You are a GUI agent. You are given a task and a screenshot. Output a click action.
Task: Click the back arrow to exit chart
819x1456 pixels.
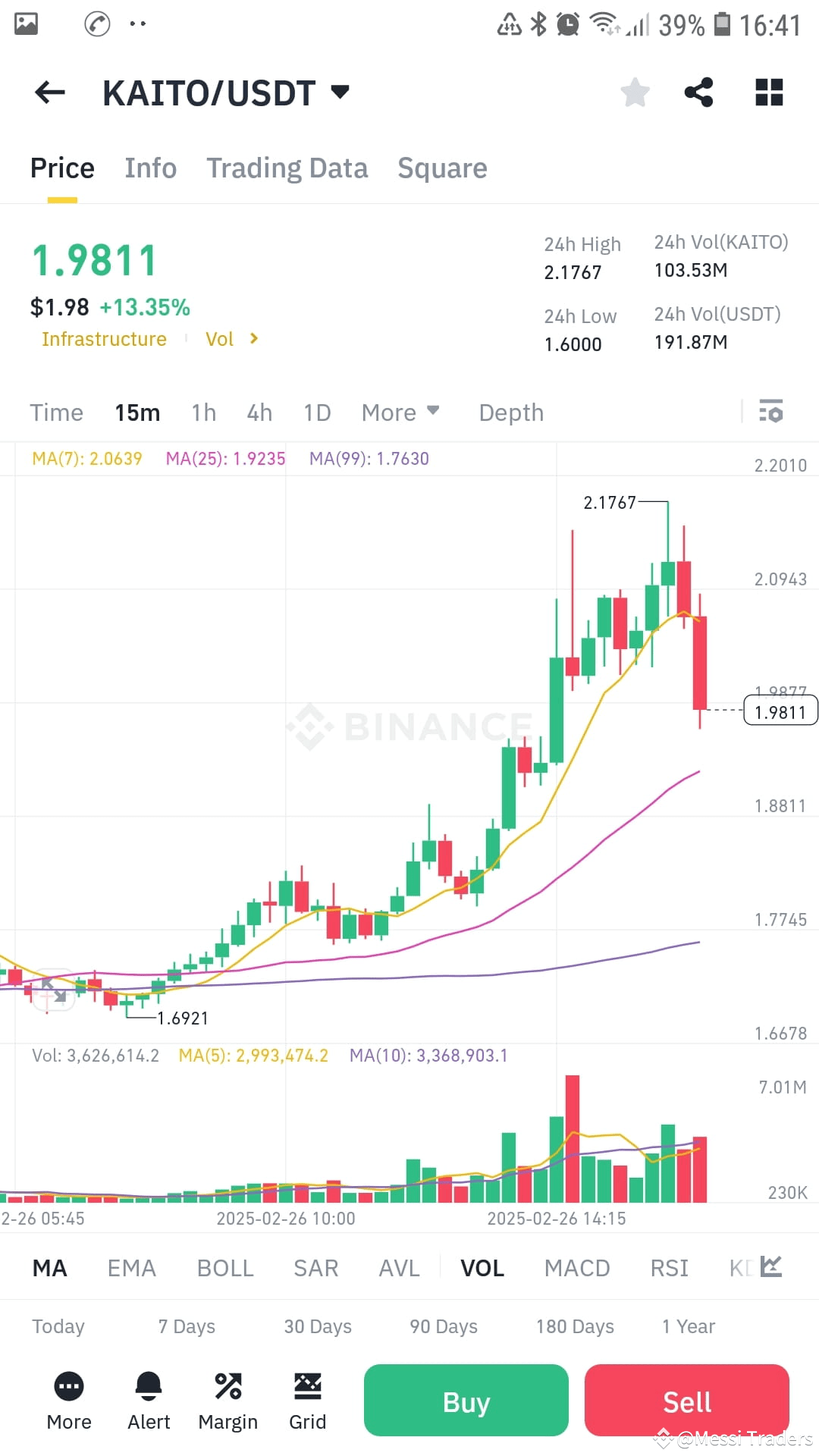(x=49, y=92)
